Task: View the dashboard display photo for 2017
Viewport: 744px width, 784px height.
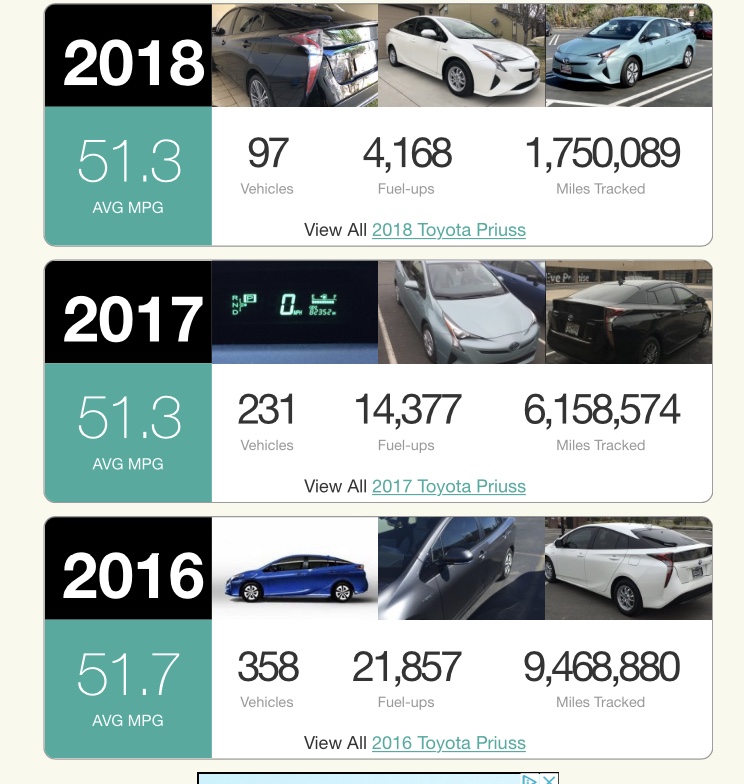Action: (x=295, y=312)
